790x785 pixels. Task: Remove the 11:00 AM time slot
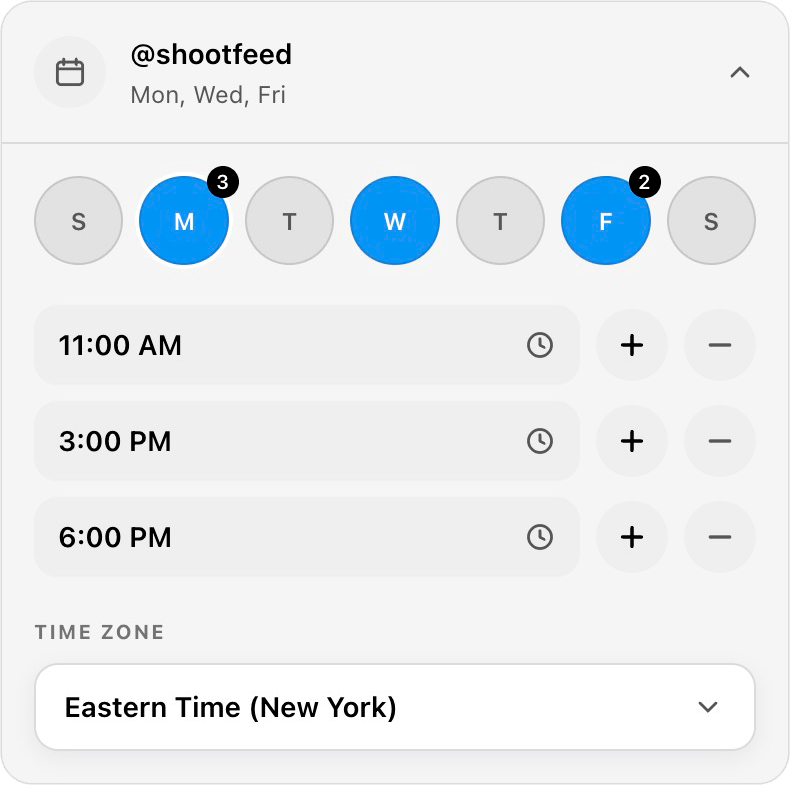[719, 345]
